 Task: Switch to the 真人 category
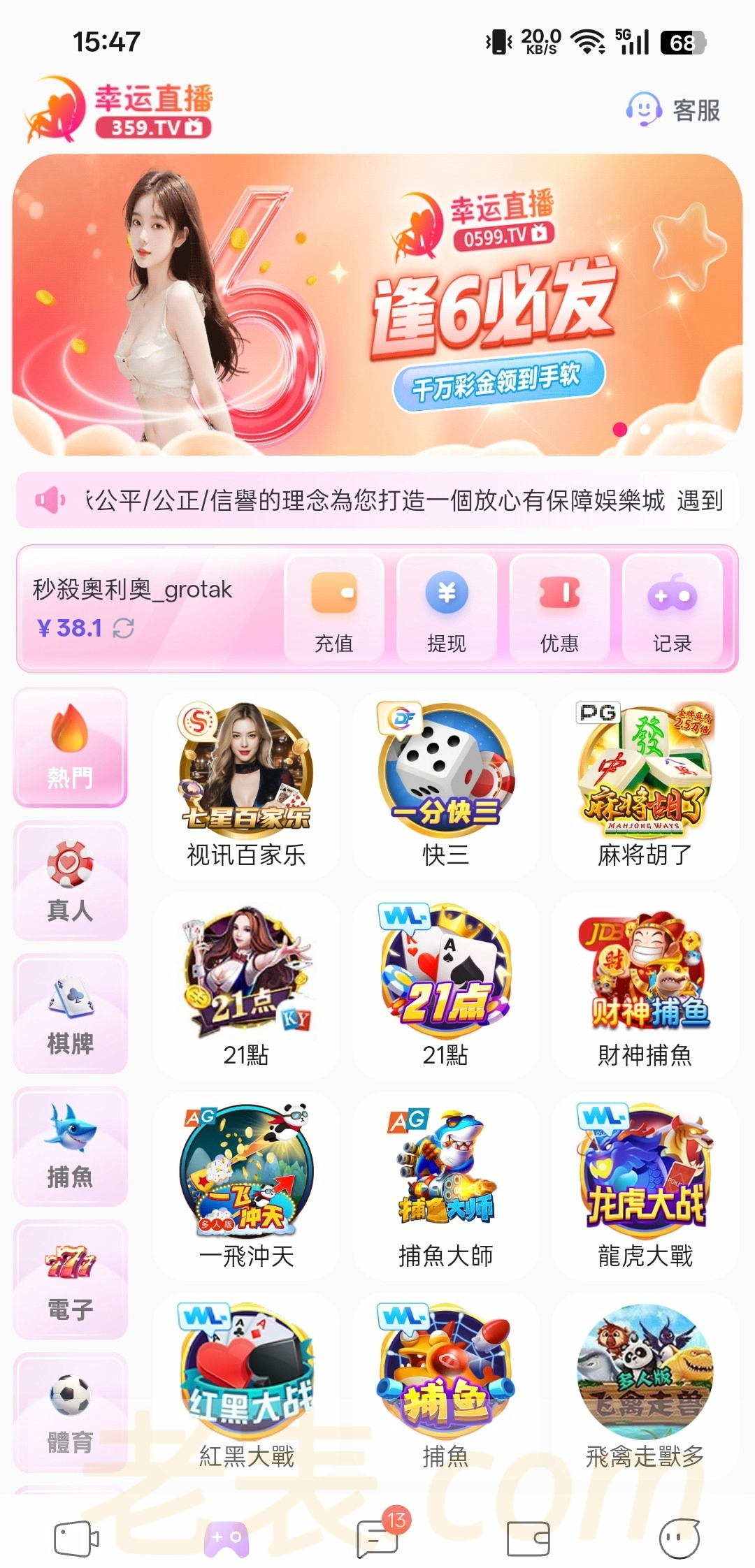pyautogui.click(x=70, y=880)
